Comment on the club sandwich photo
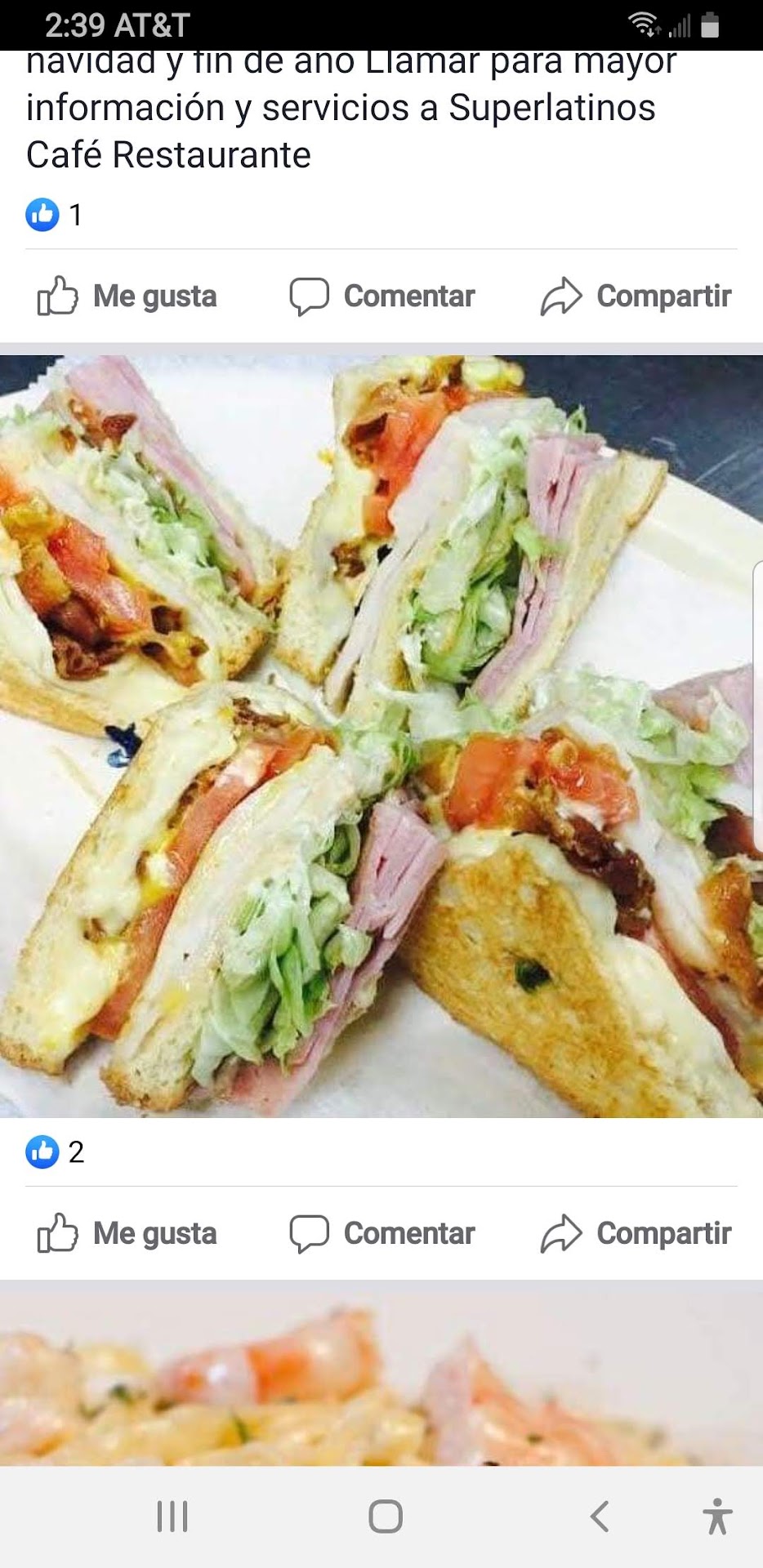Viewport: 763px width, 1568px height. point(382,1233)
